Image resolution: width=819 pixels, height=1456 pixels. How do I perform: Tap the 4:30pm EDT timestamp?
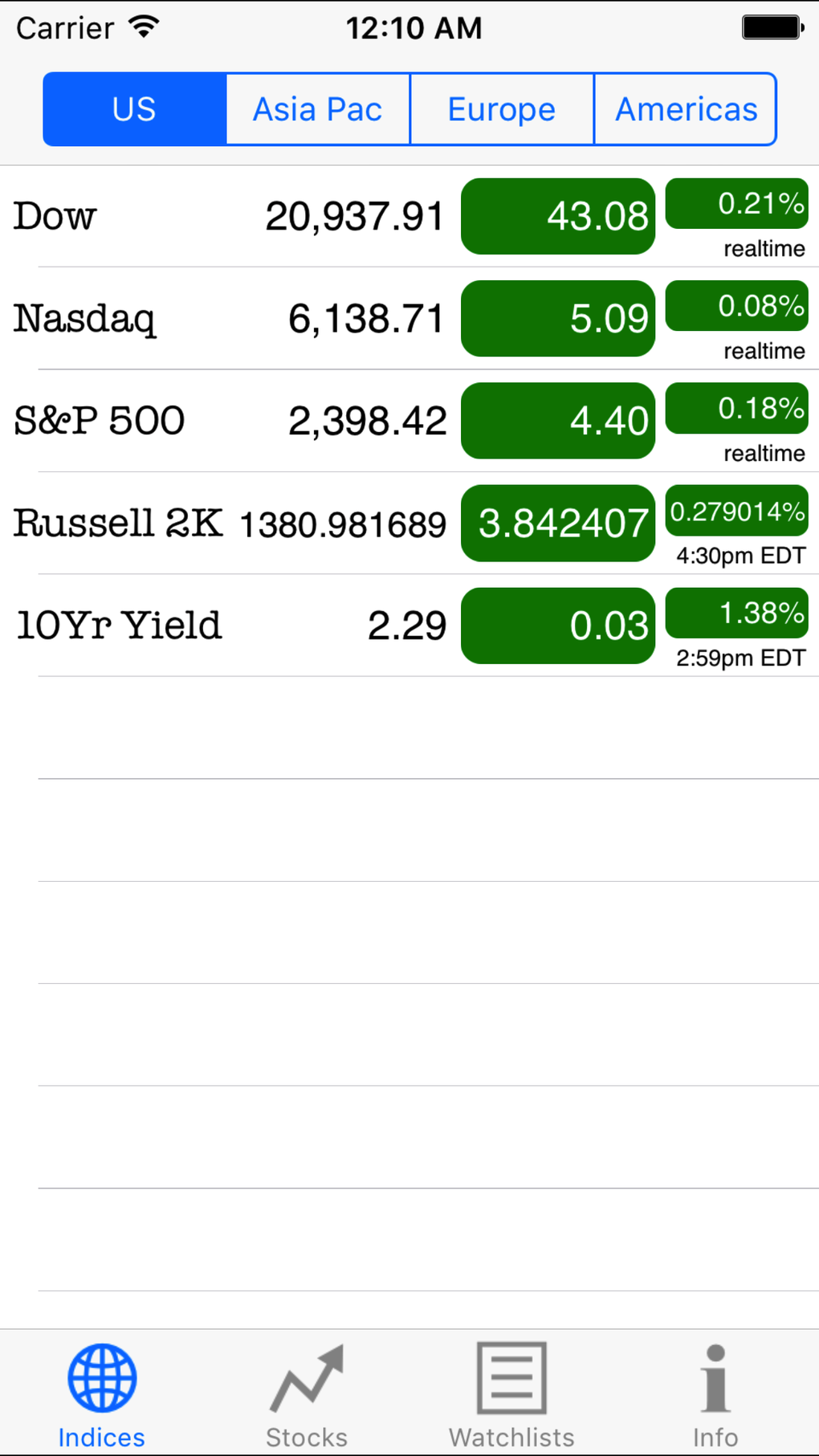click(739, 554)
